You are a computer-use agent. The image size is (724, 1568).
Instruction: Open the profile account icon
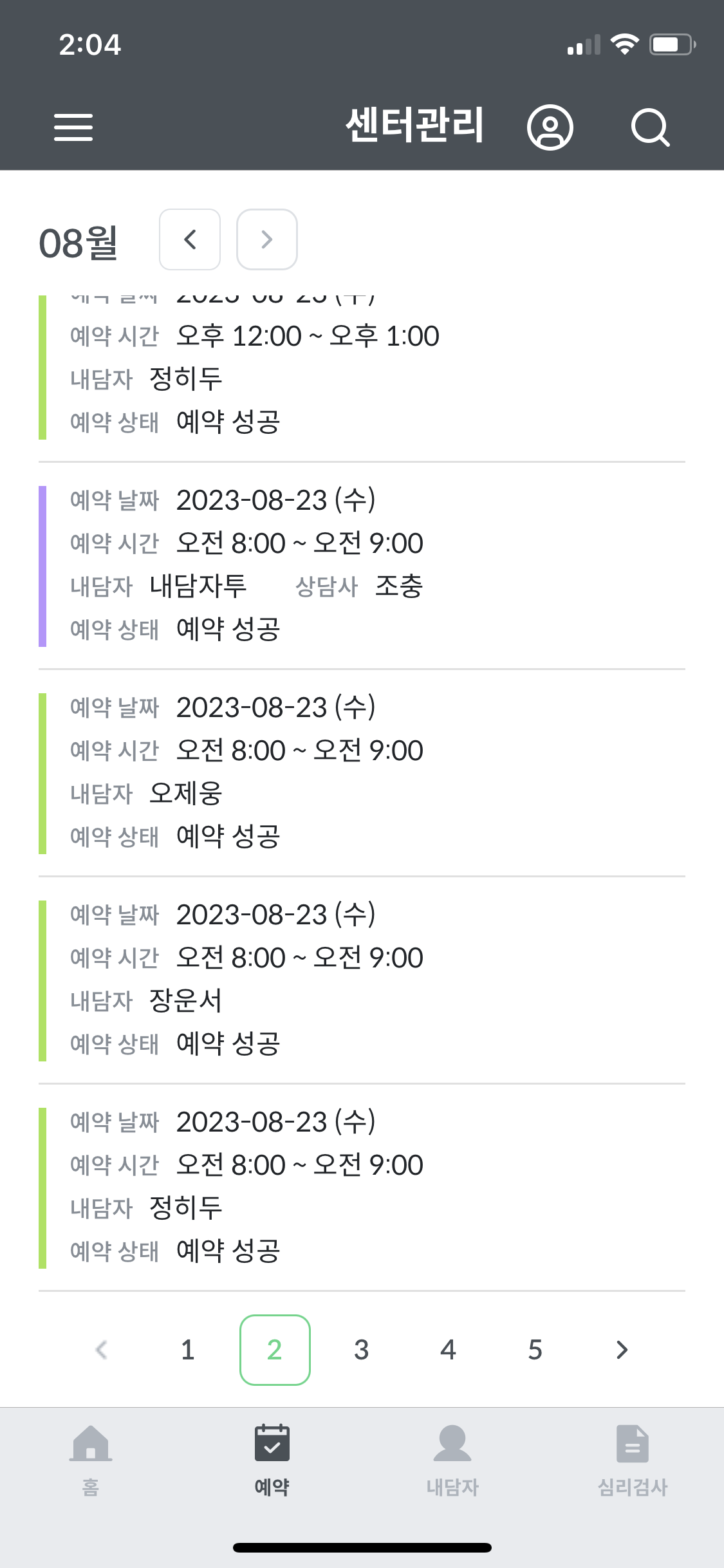pyautogui.click(x=550, y=127)
